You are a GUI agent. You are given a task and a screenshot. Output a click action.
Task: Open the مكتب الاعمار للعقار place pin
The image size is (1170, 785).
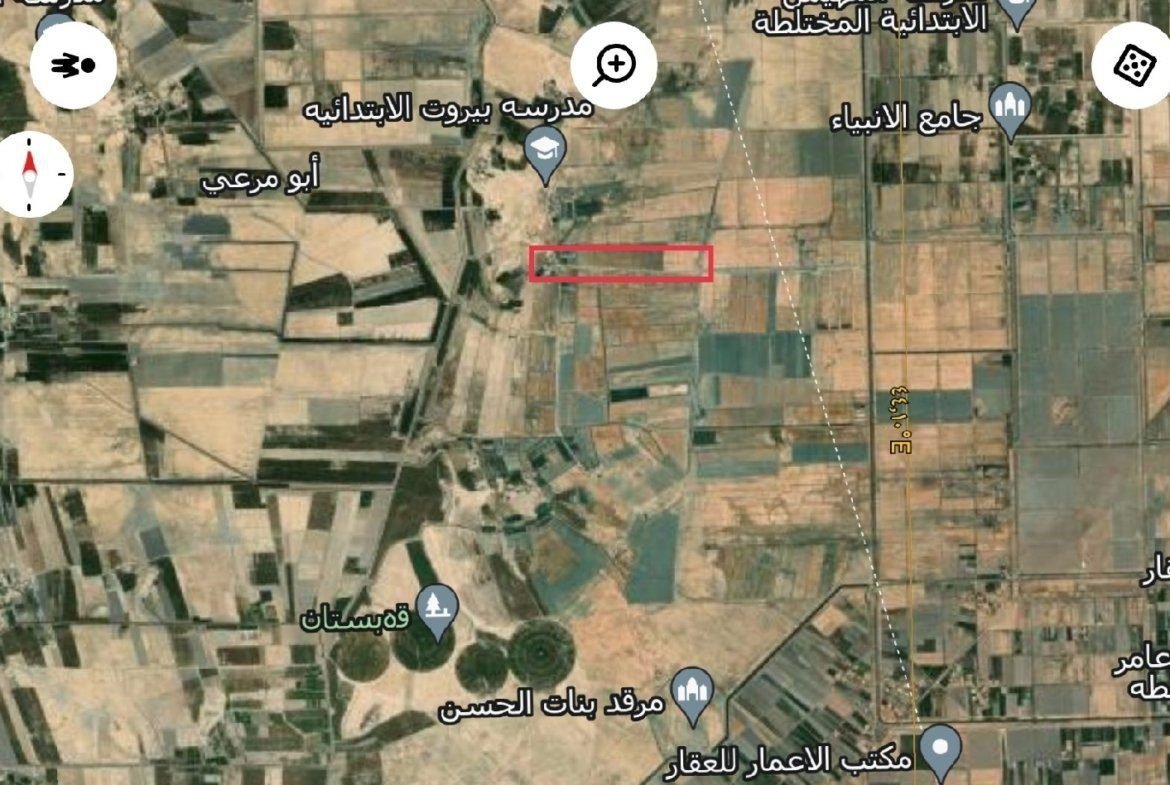click(x=939, y=749)
